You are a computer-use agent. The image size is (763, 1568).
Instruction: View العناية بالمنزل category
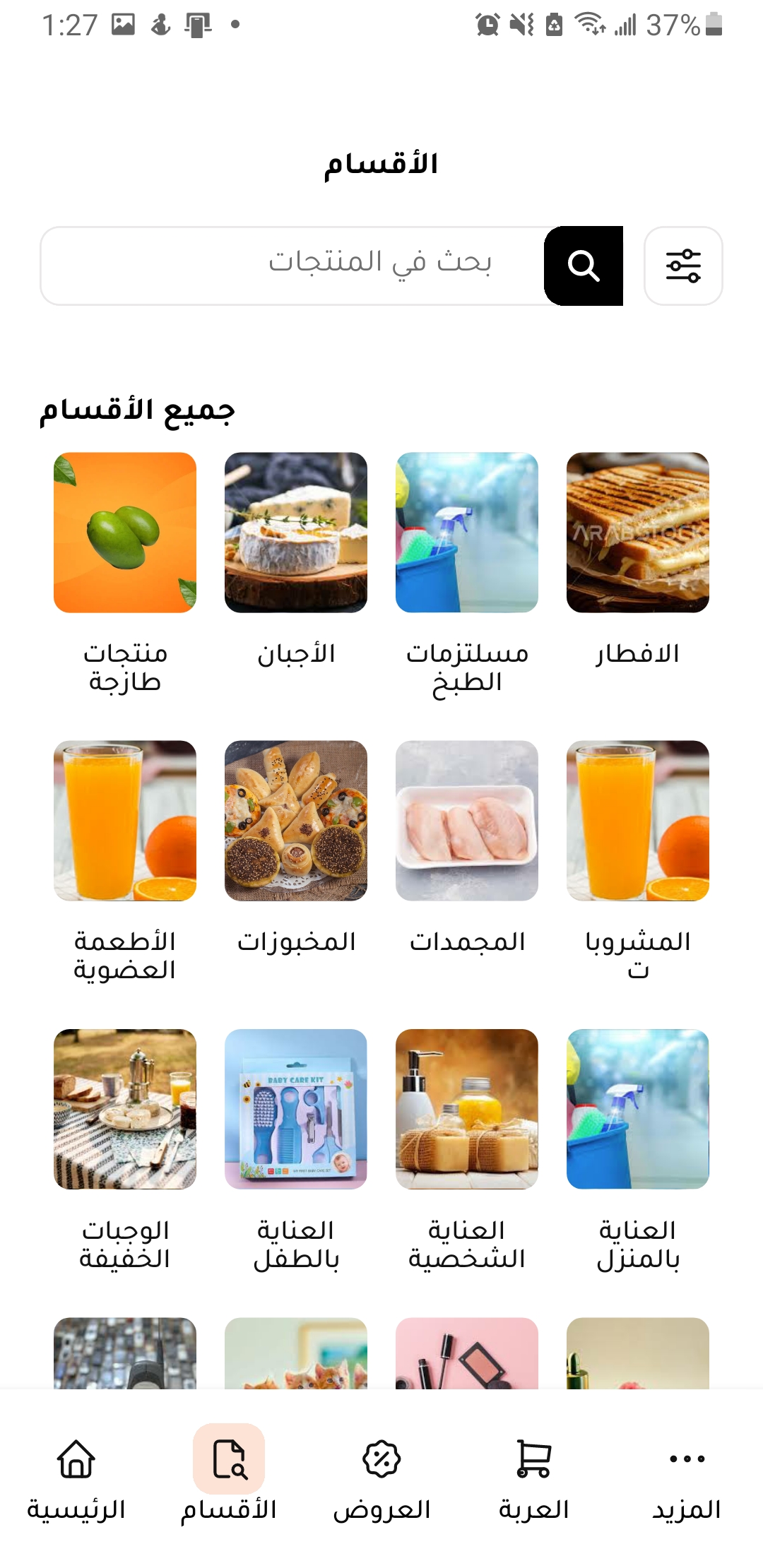638,1109
